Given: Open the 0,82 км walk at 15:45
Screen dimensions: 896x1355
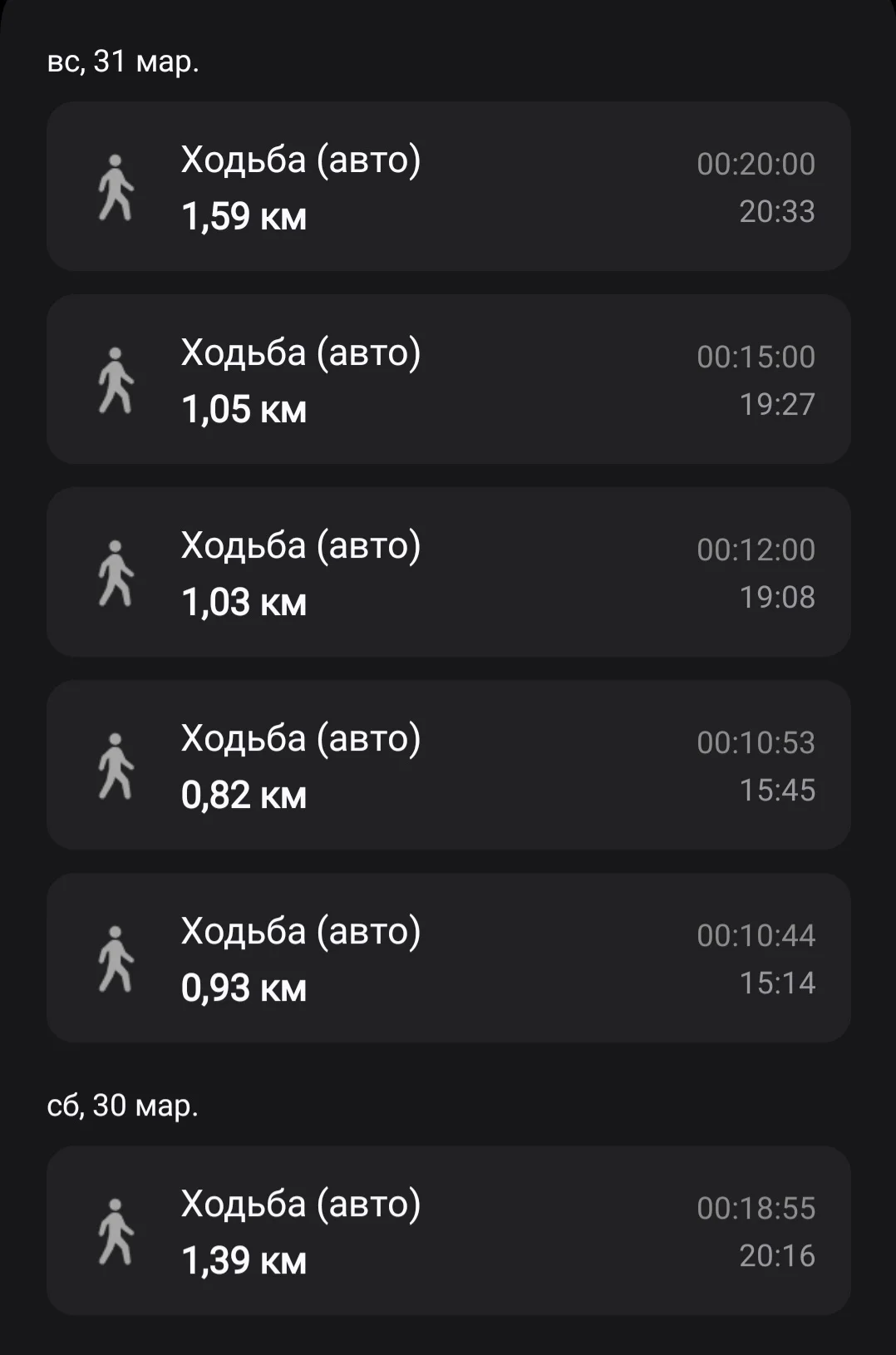Looking at the screenshot, I should [x=448, y=766].
